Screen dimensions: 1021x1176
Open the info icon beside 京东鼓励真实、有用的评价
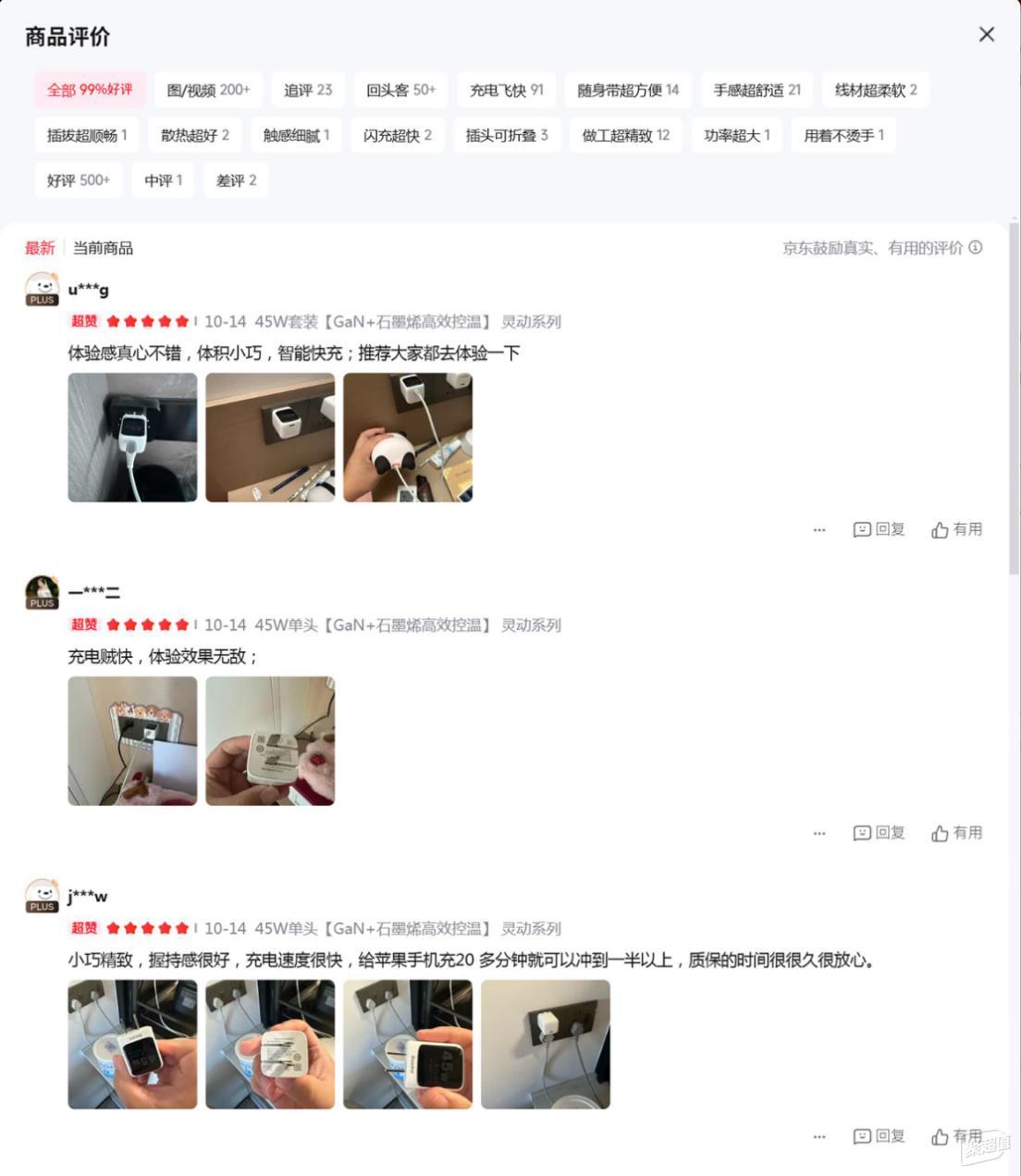click(976, 247)
